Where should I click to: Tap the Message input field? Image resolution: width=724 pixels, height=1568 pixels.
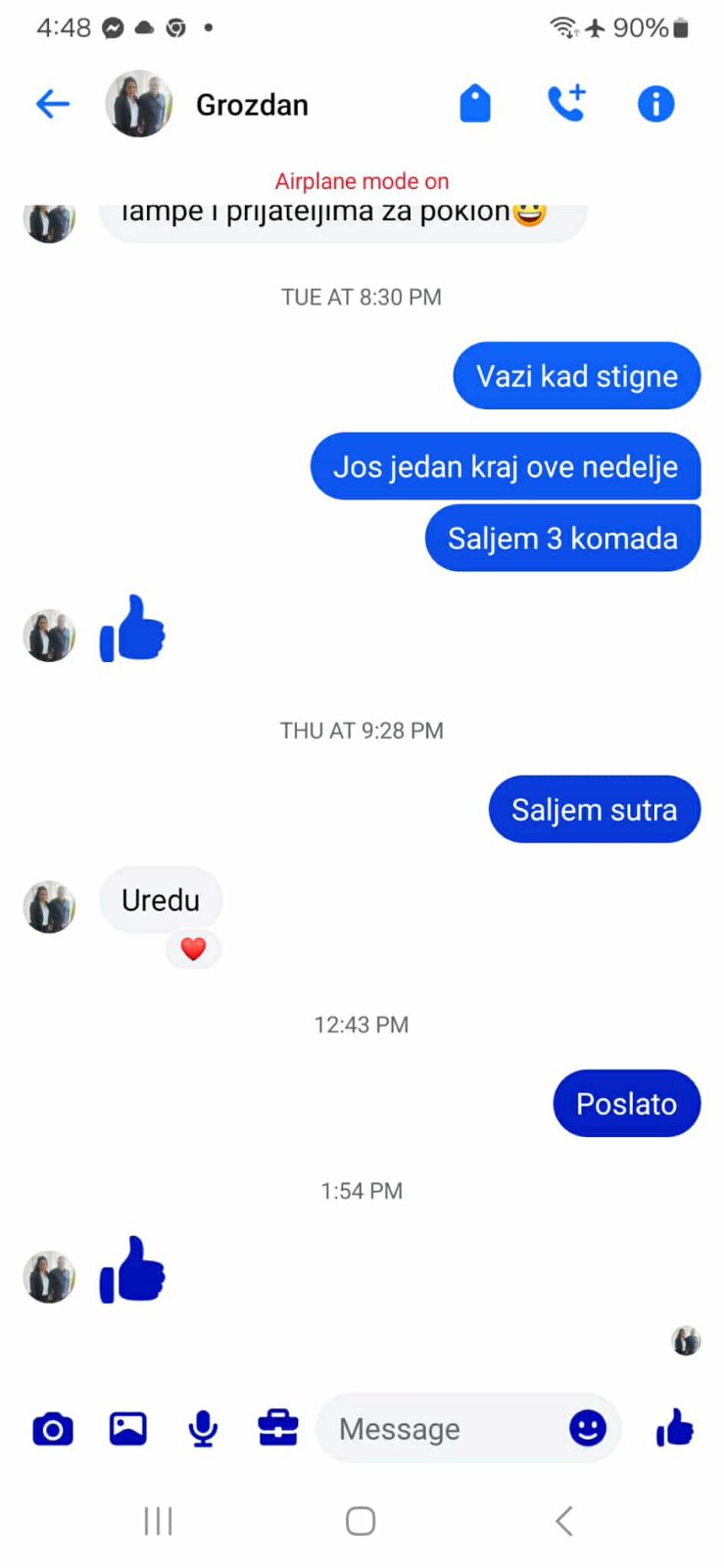click(x=441, y=1429)
